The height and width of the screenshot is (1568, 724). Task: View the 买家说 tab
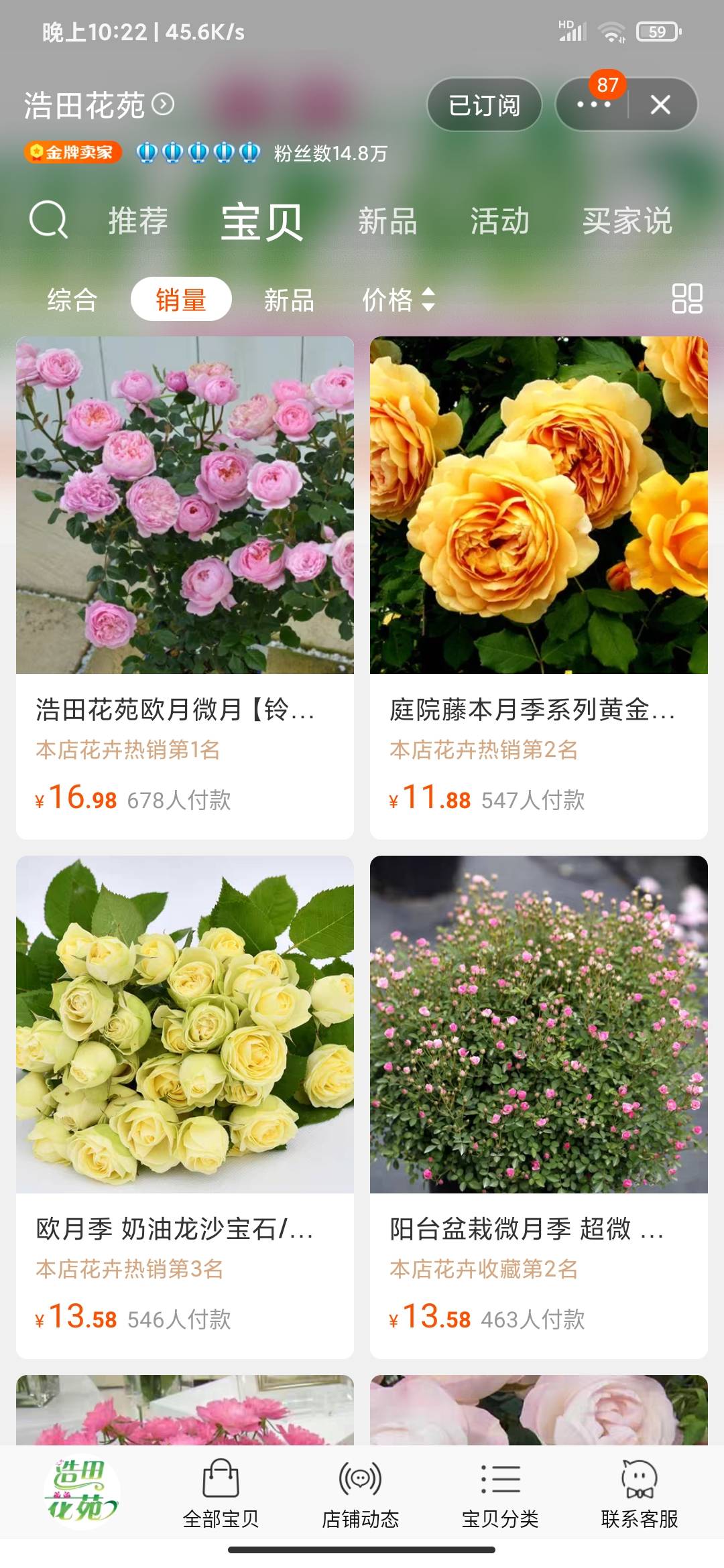point(627,221)
